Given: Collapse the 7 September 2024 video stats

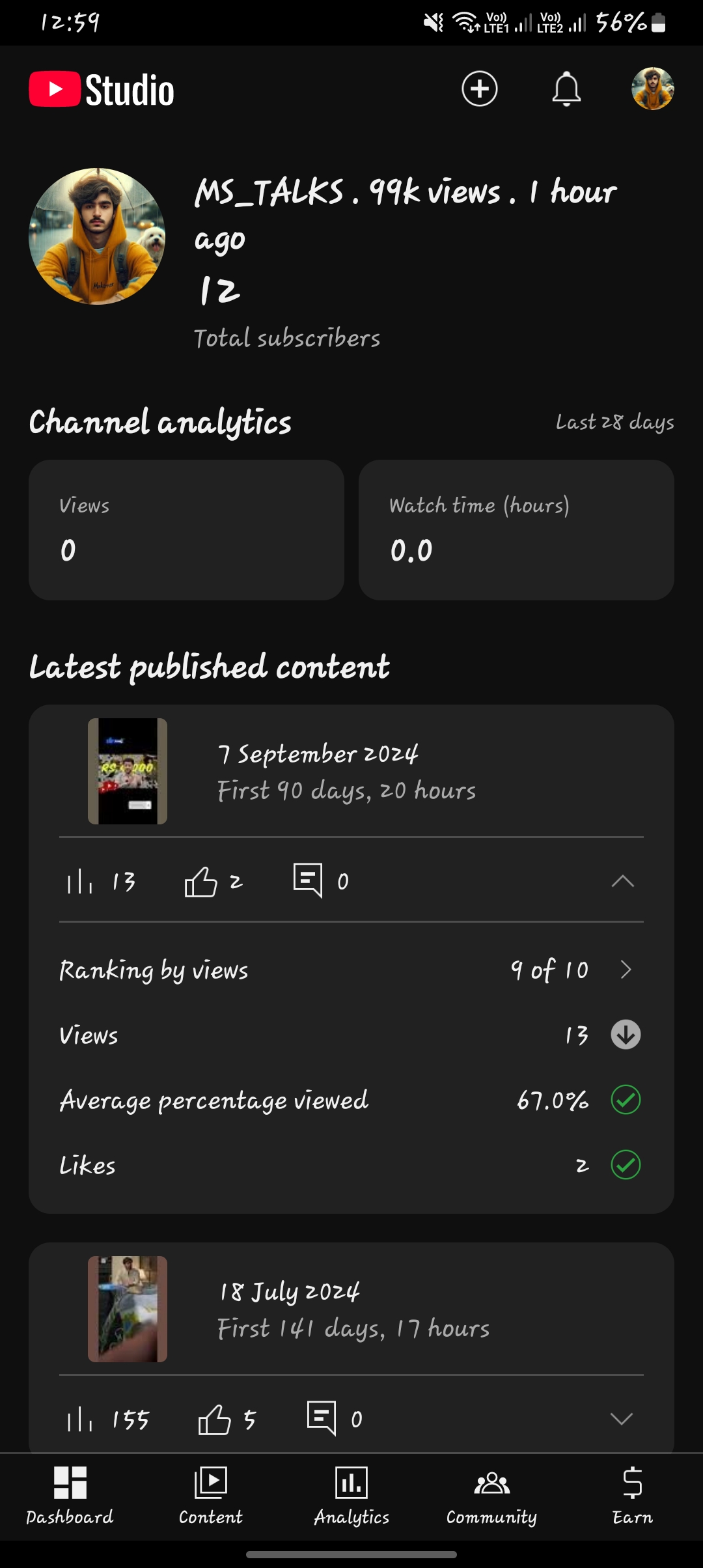Looking at the screenshot, I should point(622,881).
